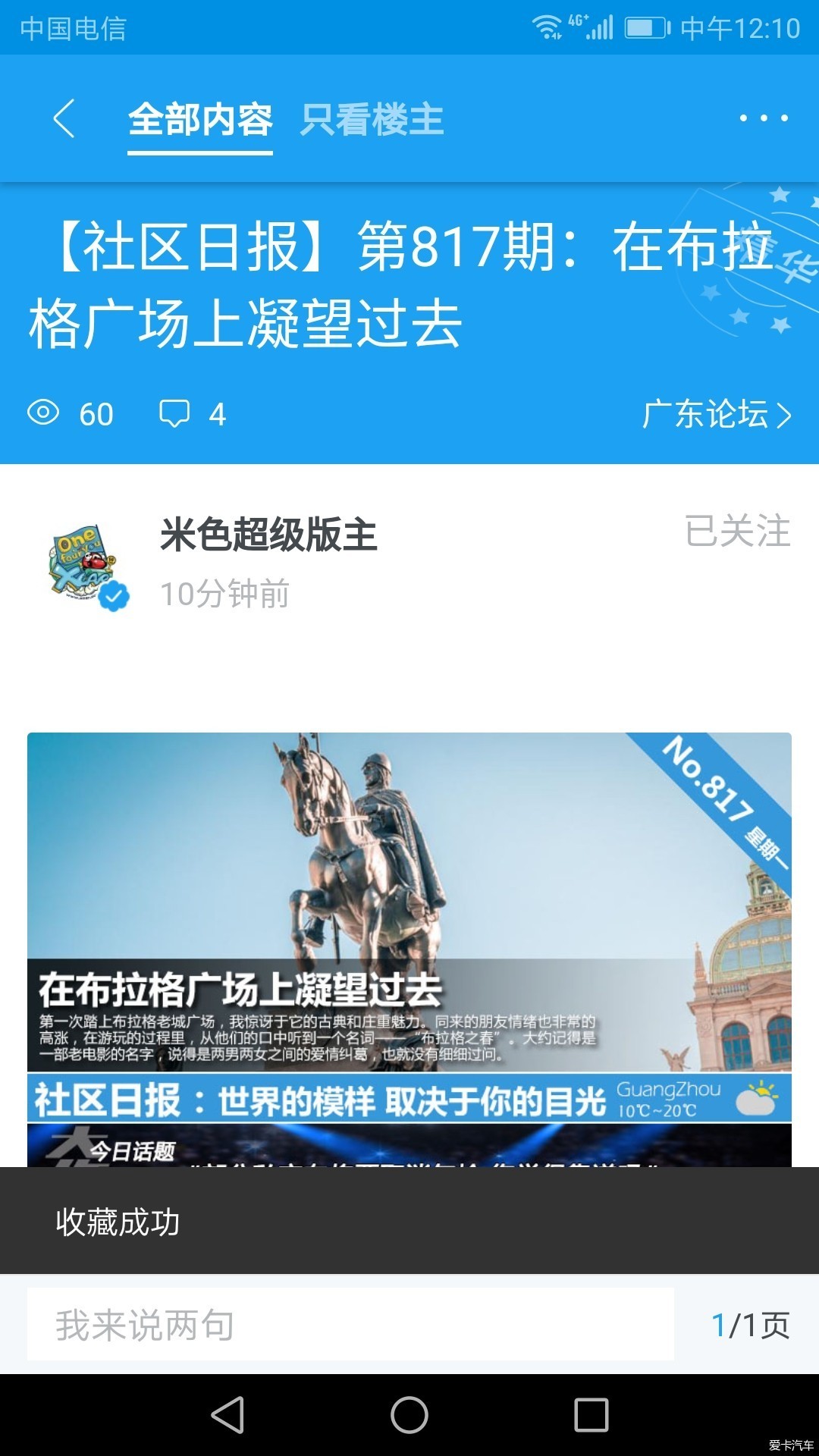The width and height of the screenshot is (819, 1456).
Task: Switch to the 只看楼主 tab
Action: tap(372, 120)
